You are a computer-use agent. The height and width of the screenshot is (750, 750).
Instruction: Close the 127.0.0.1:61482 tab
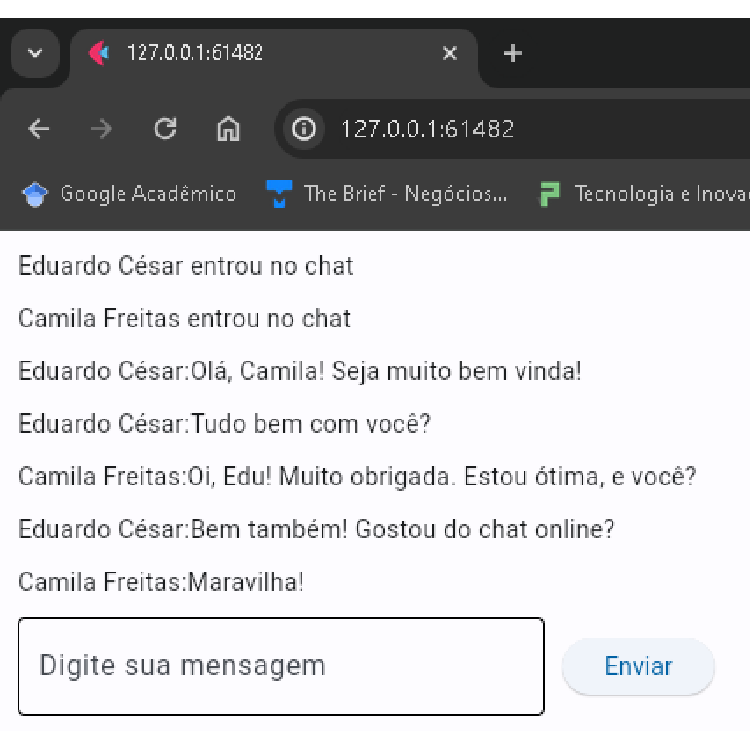[450, 53]
